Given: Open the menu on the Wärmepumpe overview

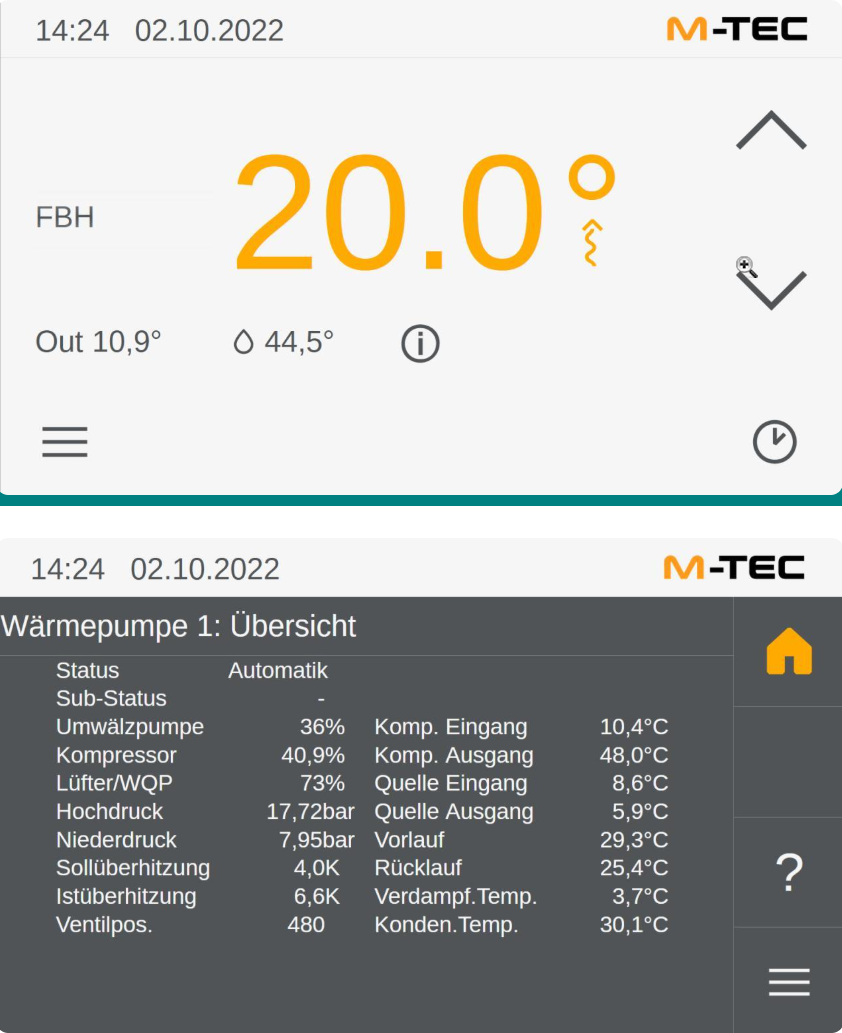Looking at the screenshot, I should [x=788, y=983].
